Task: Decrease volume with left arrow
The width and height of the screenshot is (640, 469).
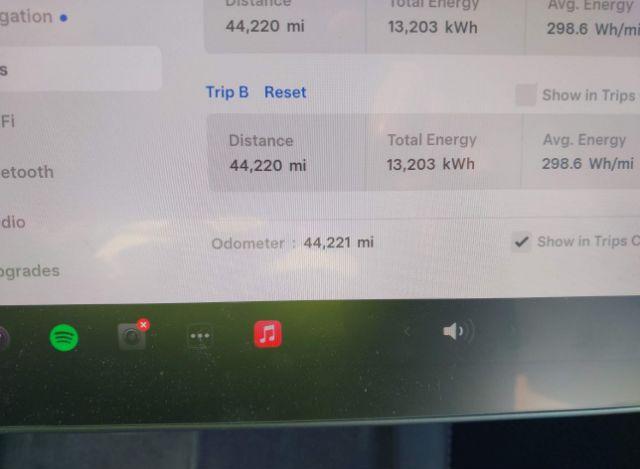Action: 407,331
